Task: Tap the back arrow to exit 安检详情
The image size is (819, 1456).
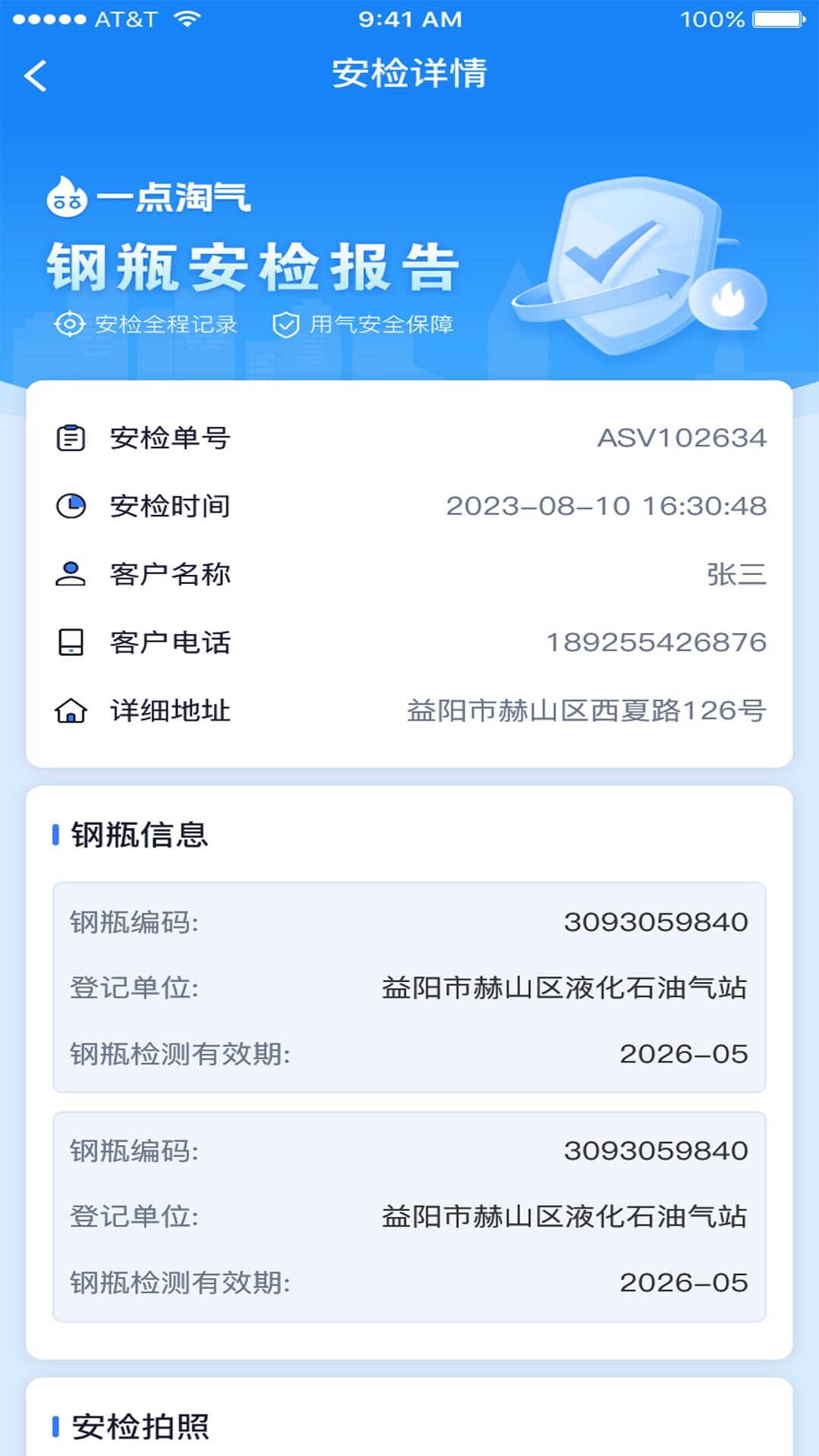Action: pyautogui.click(x=36, y=75)
